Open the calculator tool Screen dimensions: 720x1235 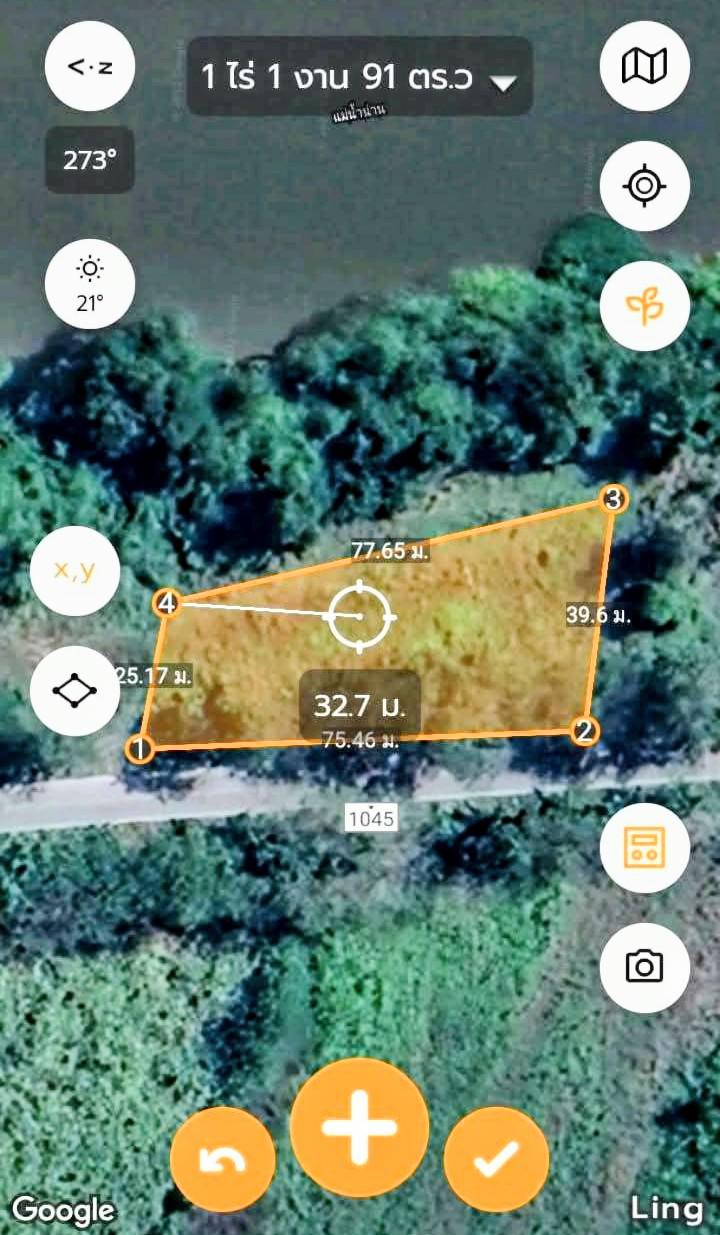644,848
